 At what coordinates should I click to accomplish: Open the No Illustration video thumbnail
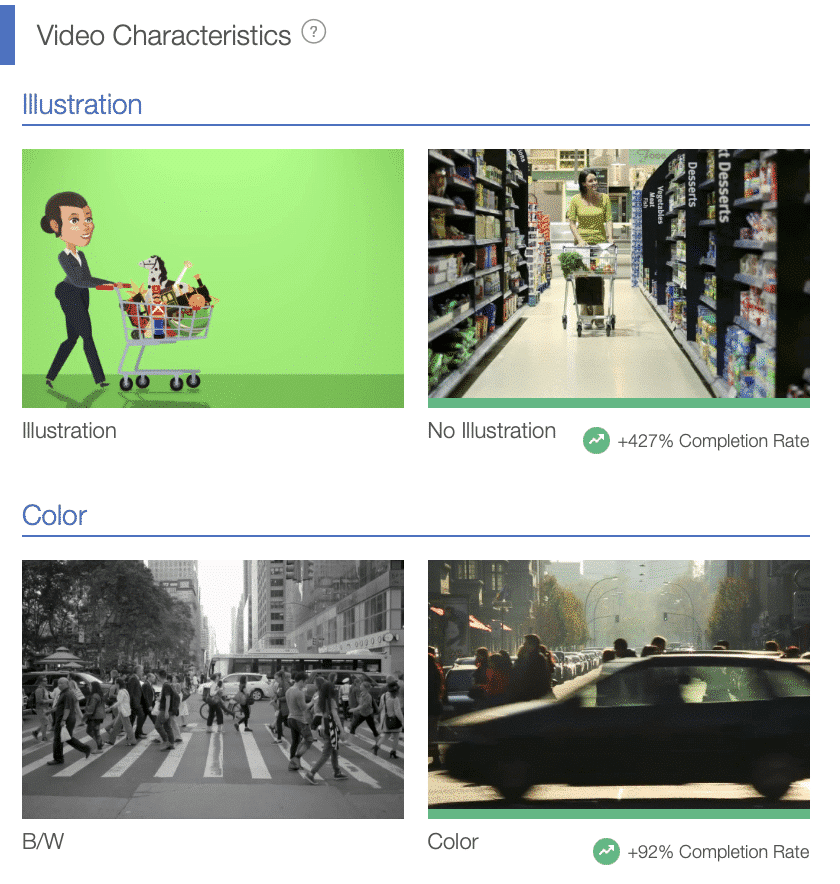[x=618, y=274]
